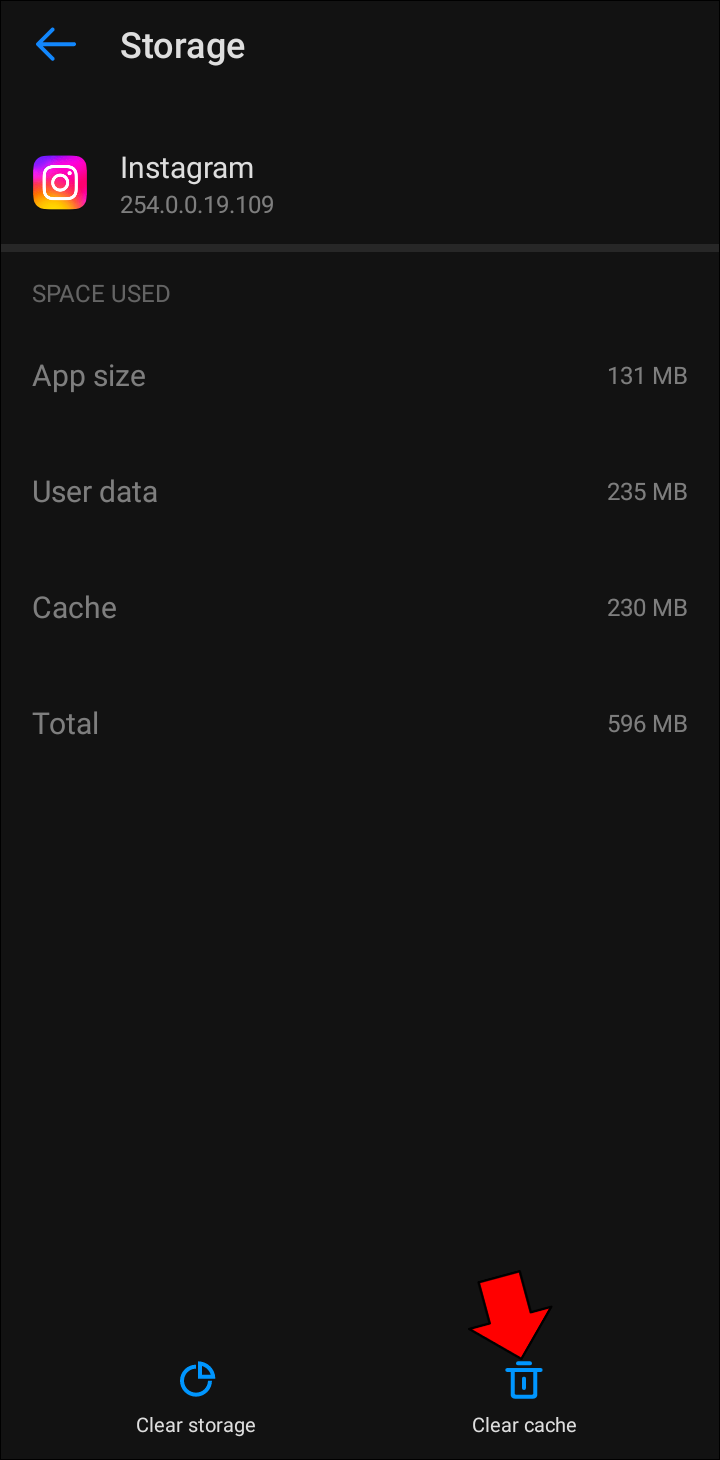Go back from the Storage screen
Screen dimensions: 720x1460
tap(55, 45)
